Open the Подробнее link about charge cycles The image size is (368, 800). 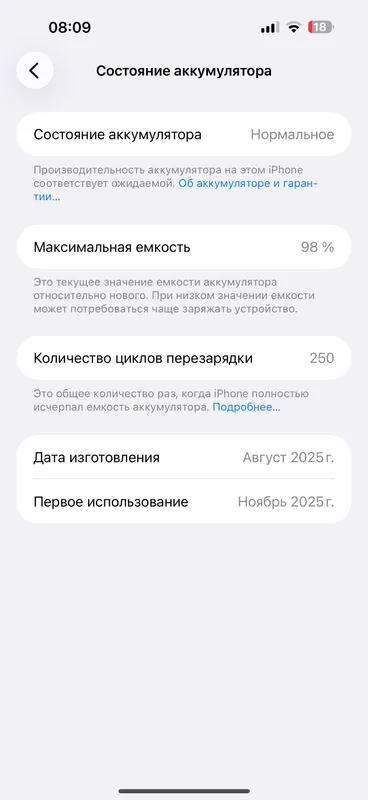(x=247, y=407)
